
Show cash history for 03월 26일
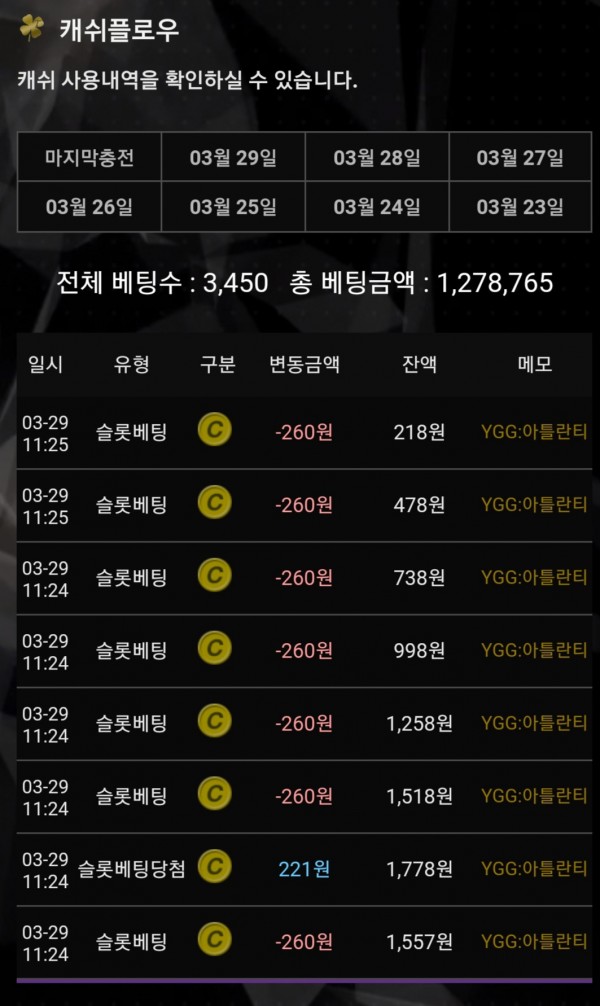[x=89, y=207]
